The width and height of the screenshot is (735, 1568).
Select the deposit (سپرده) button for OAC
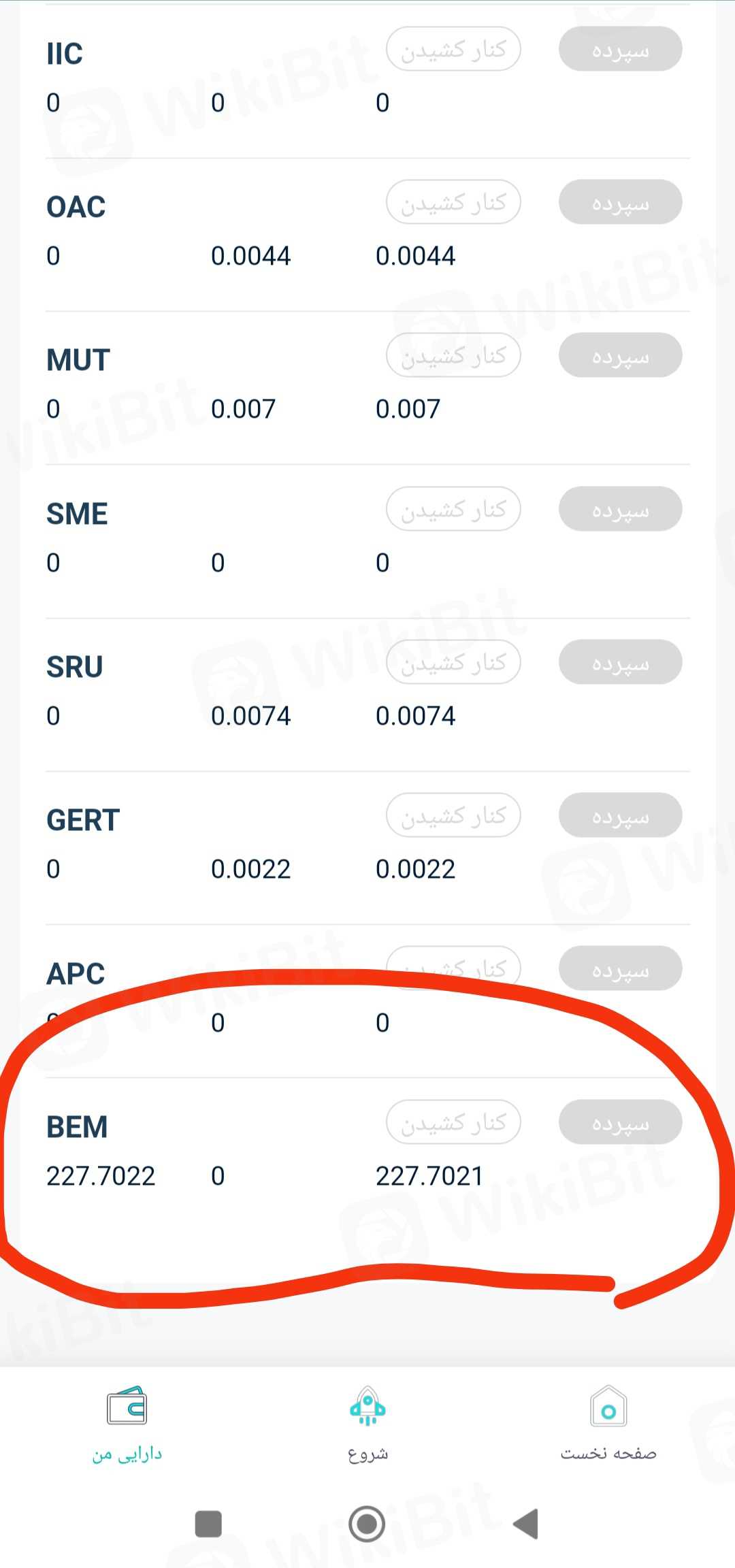tap(620, 202)
